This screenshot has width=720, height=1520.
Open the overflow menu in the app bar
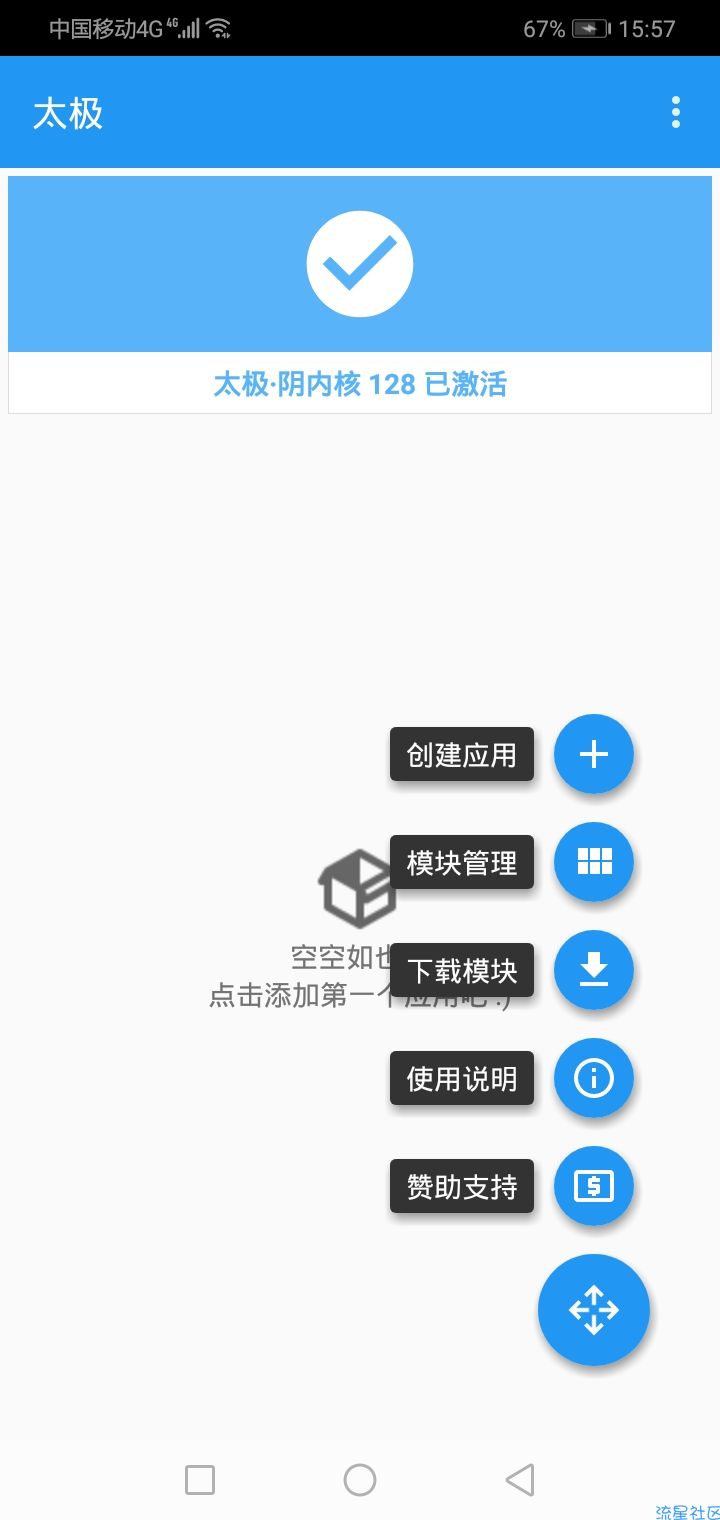pos(676,112)
